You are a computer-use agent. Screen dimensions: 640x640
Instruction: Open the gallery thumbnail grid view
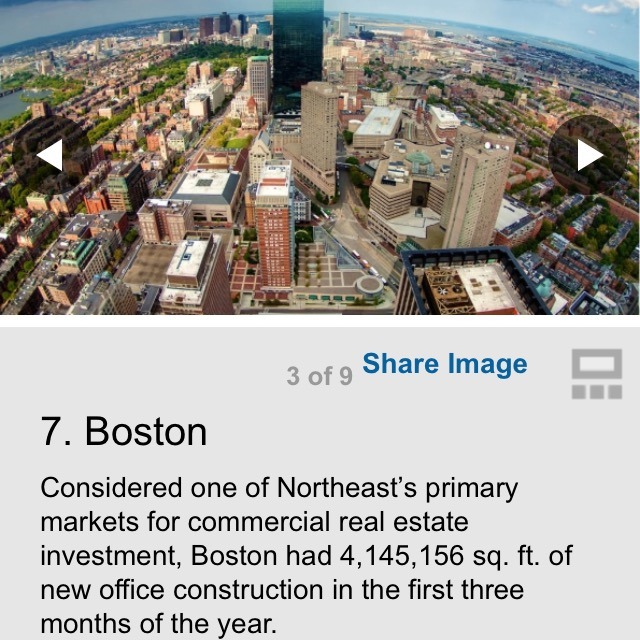tap(597, 374)
